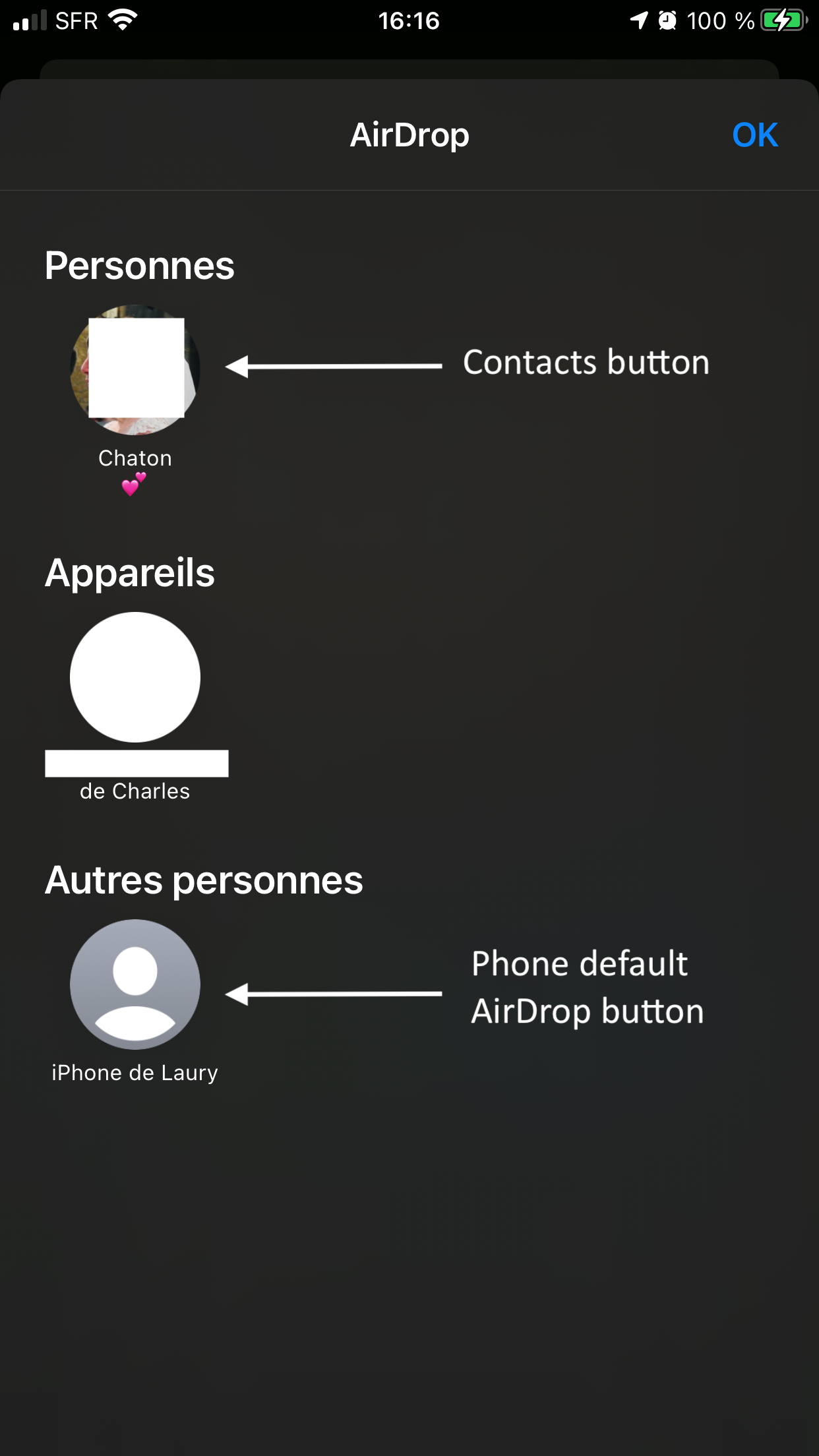Select the device labelled de Charles
The width and height of the screenshot is (819, 1456).
(x=135, y=677)
